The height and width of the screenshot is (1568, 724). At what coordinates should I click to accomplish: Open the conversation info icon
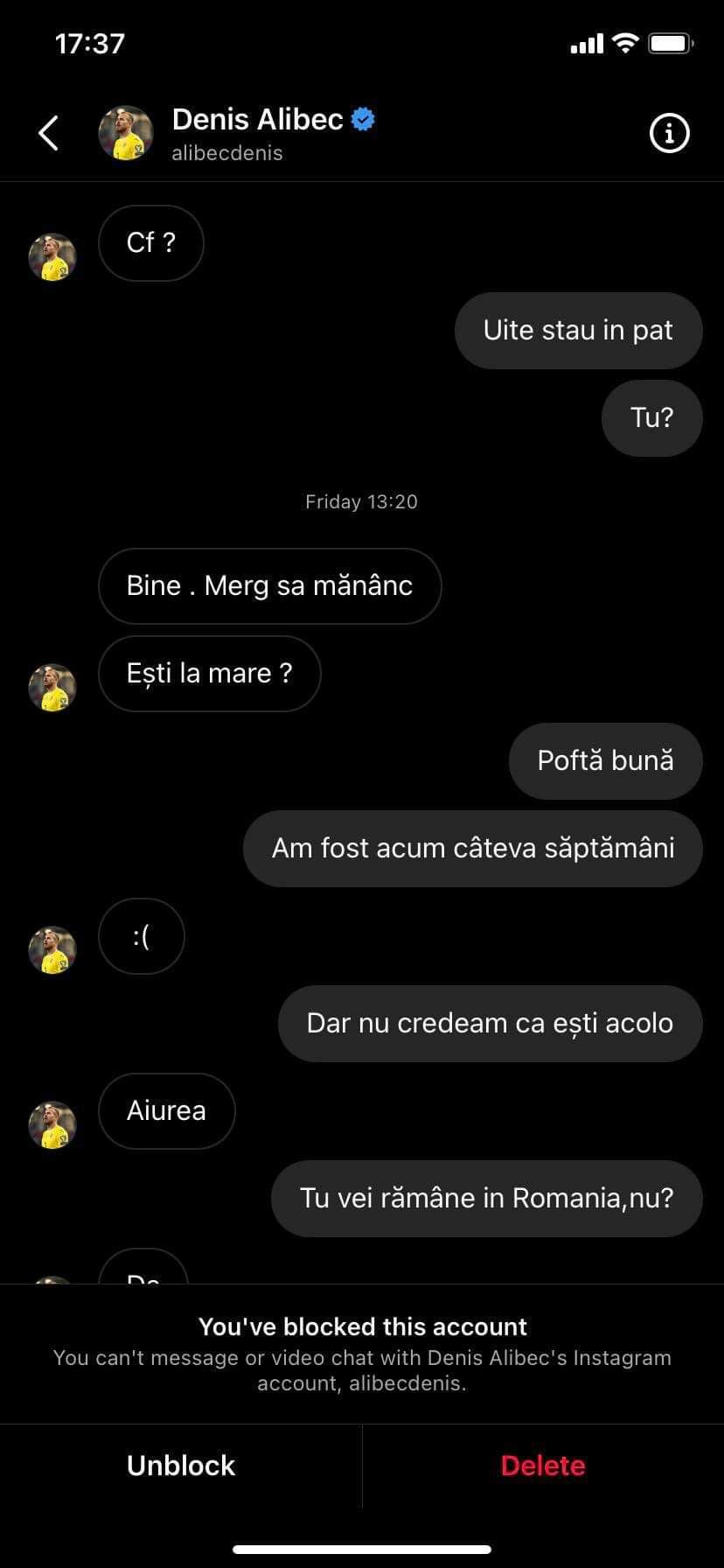click(669, 133)
